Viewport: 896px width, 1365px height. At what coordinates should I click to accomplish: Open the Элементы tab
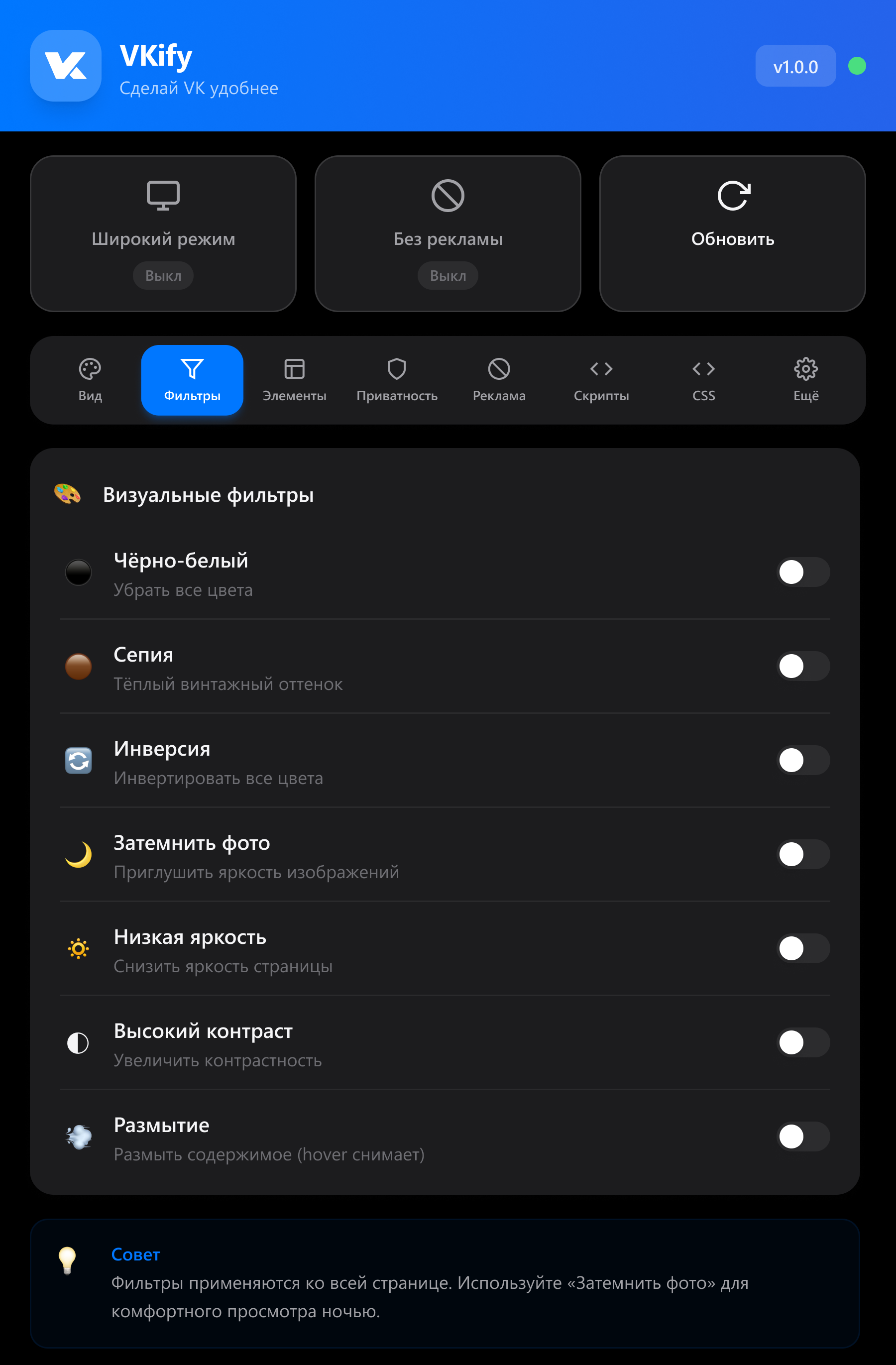coord(294,380)
